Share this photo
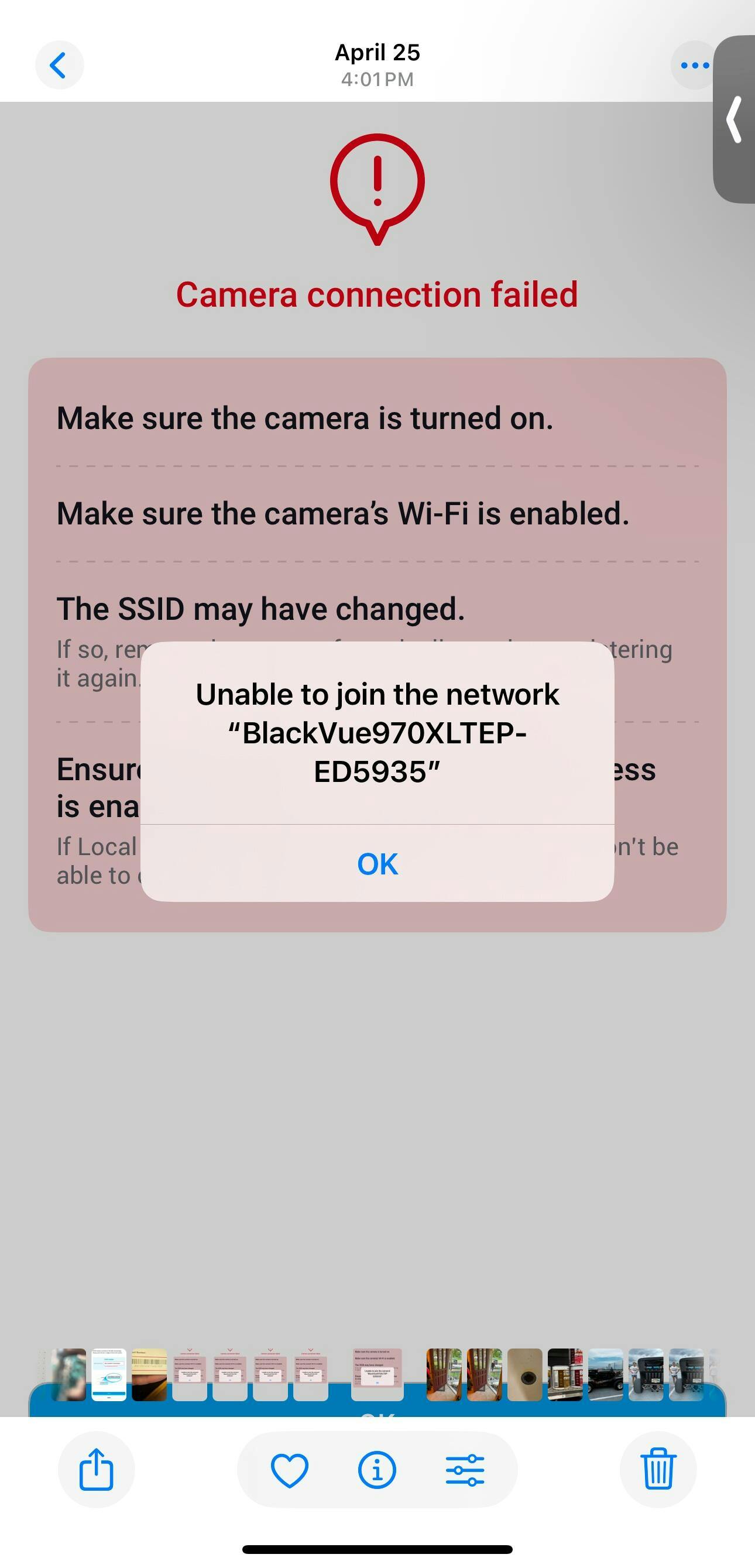This screenshot has width=755, height=1568. pyautogui.click(x=96, y=1470)
